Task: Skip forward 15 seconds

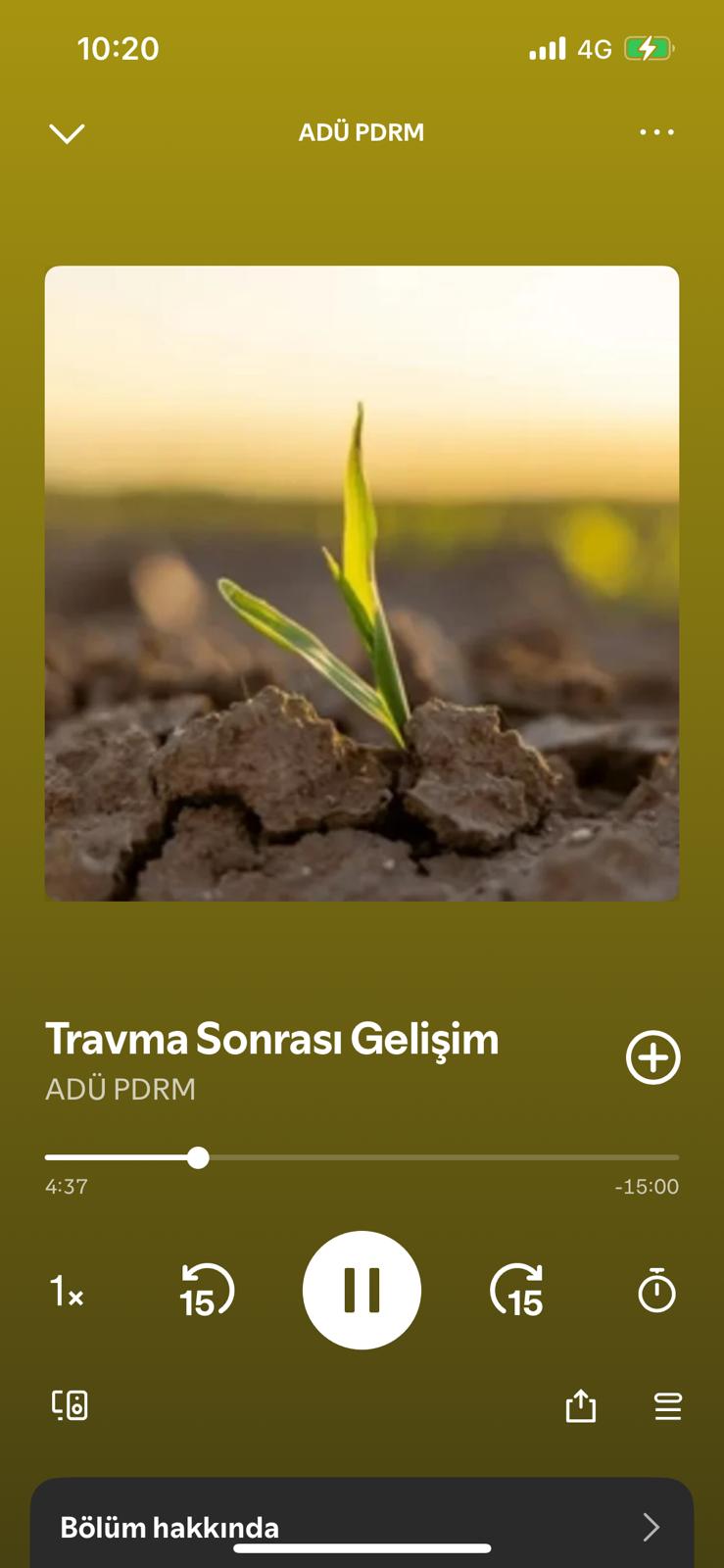Action: click(x=517, y=1290)
